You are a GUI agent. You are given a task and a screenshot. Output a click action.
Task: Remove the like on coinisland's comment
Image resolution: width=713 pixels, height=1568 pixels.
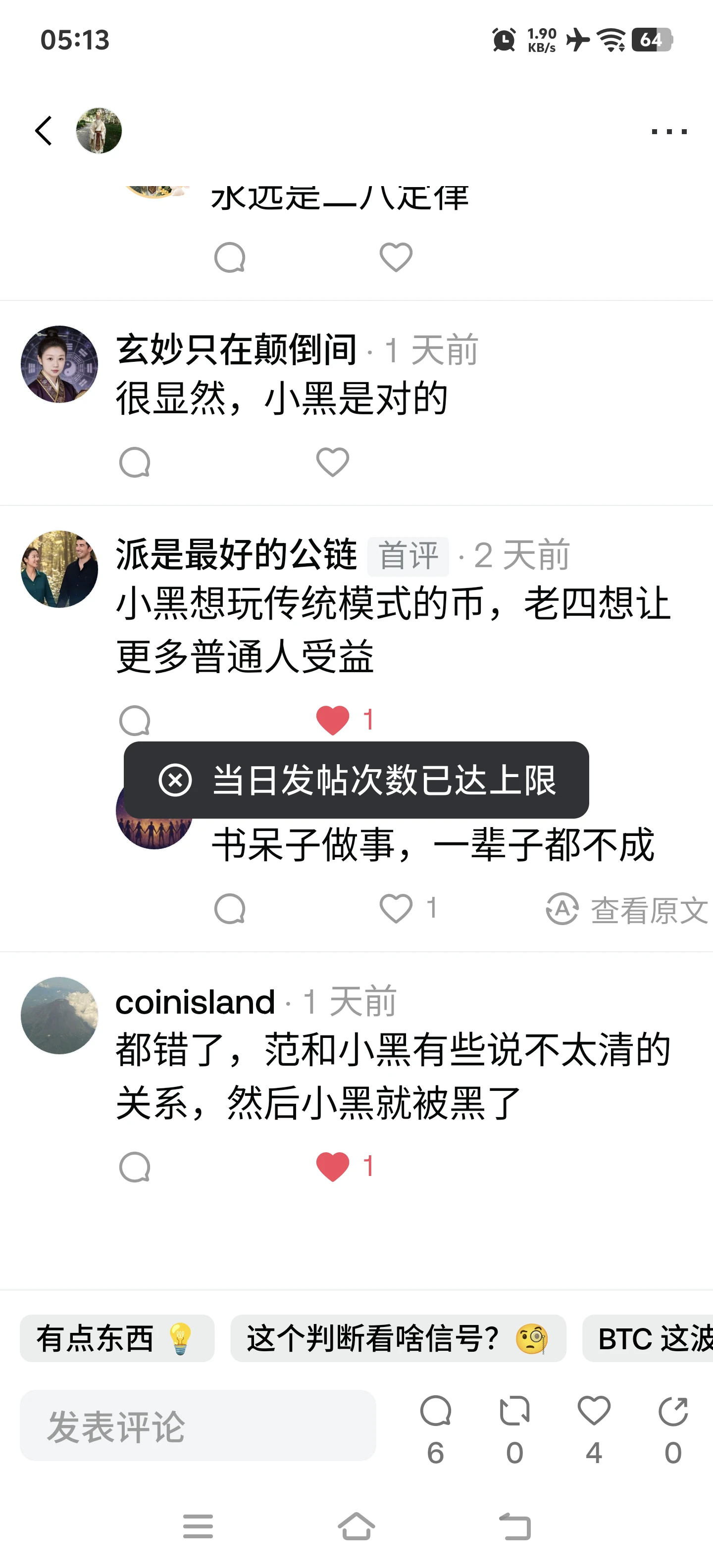click(x=332, y=1167)
